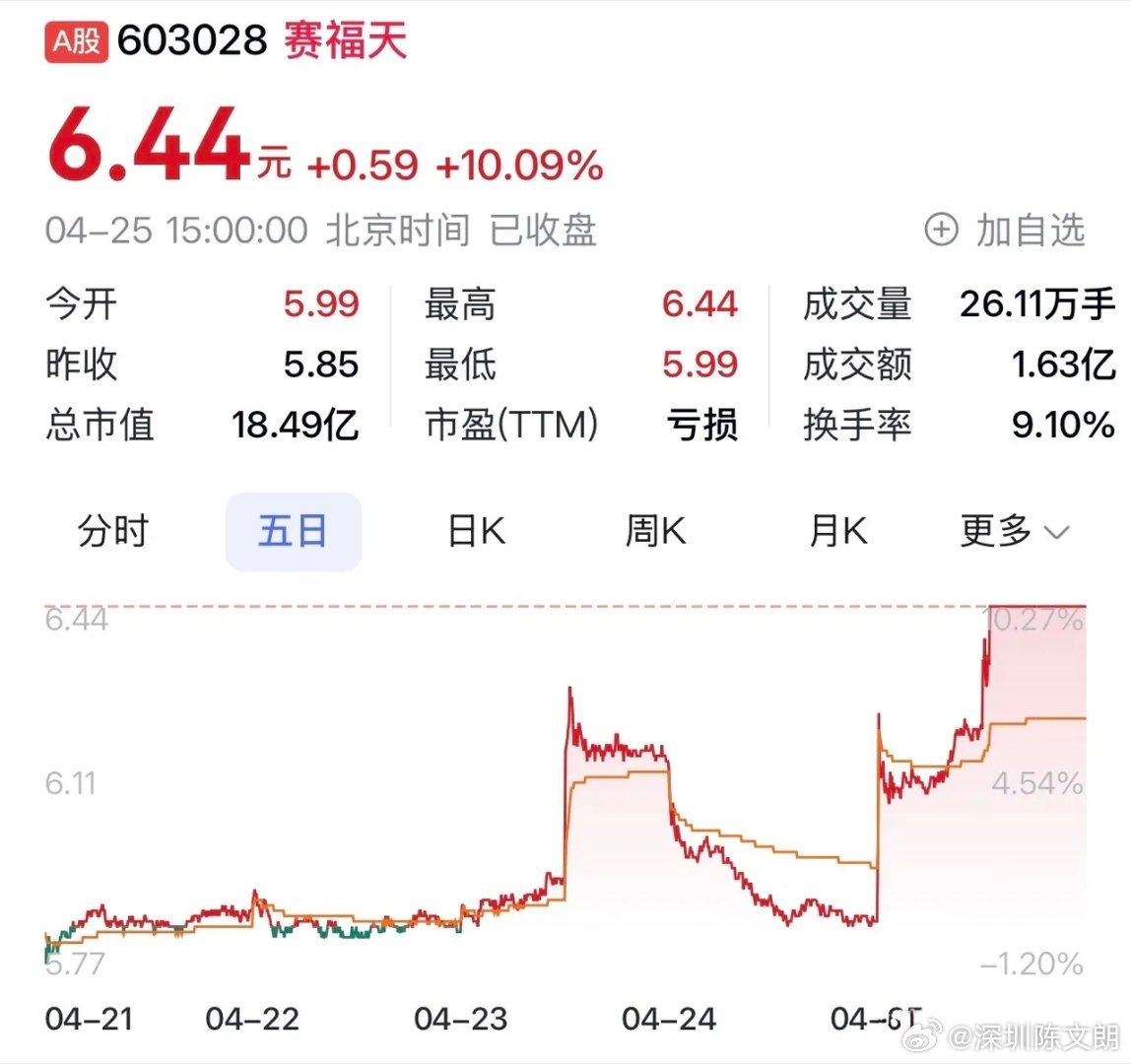The height and width of the screenshot is (1064, 1131).
Task: Select the 五日 chart tab
Action: tap(293, 532)
